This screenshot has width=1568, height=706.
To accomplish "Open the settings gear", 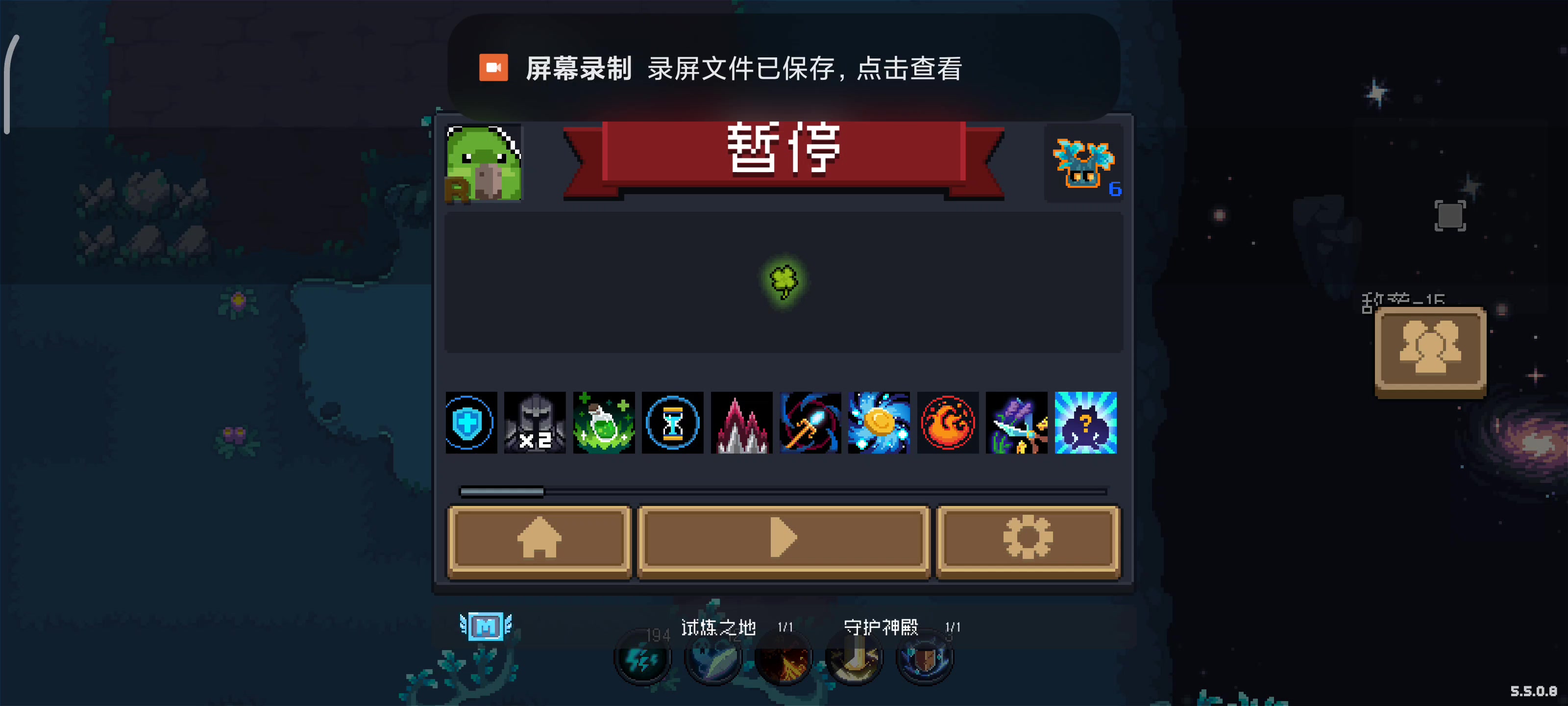I will pos(1028,538).
